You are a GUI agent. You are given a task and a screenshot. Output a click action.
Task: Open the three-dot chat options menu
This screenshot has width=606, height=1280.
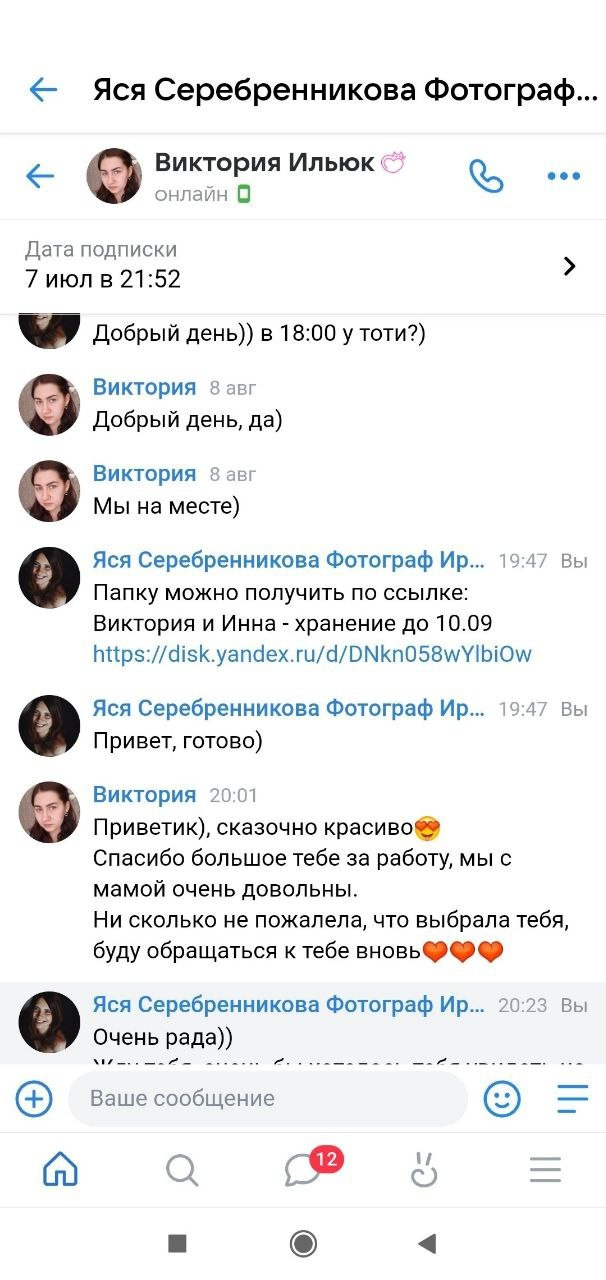[x=563, y=177]
